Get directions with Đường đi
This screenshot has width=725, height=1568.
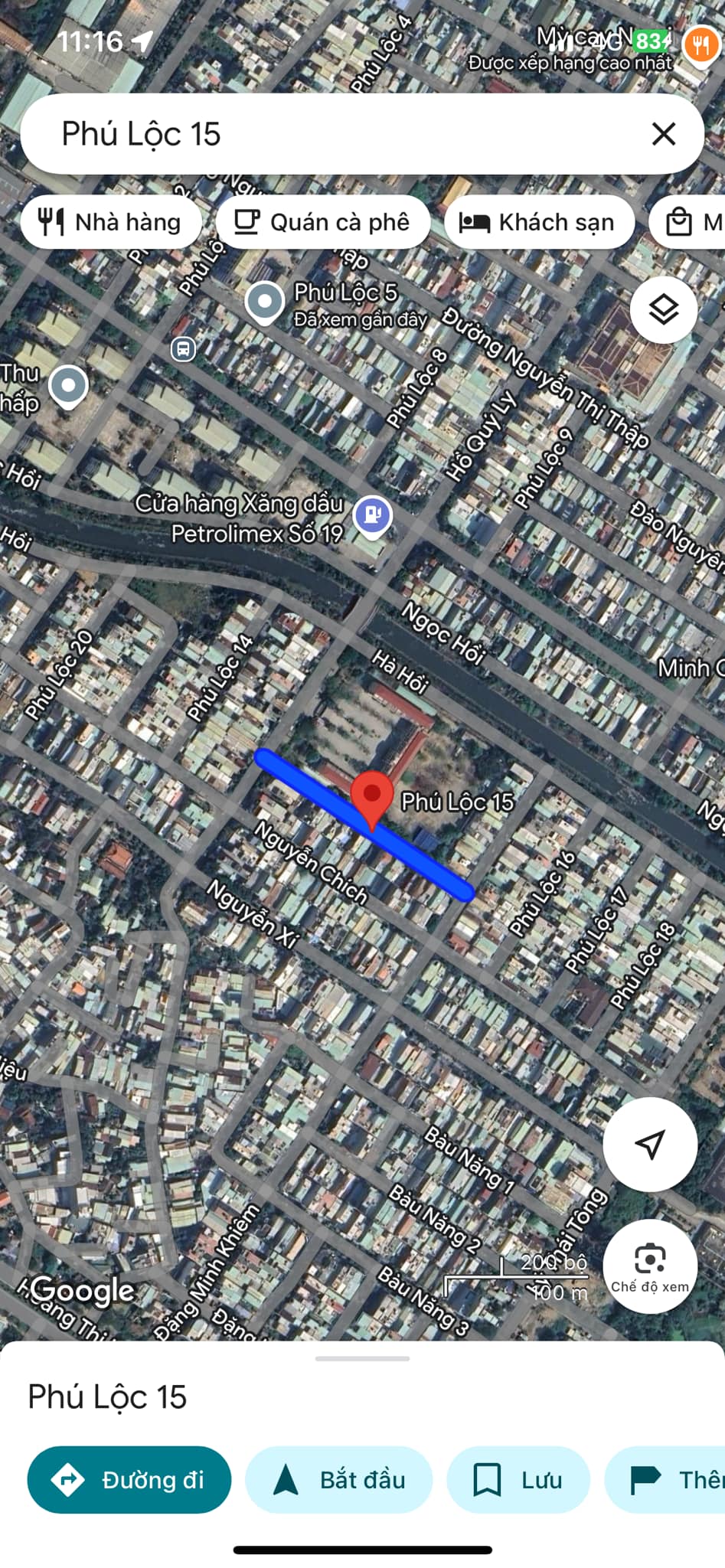129,1479
